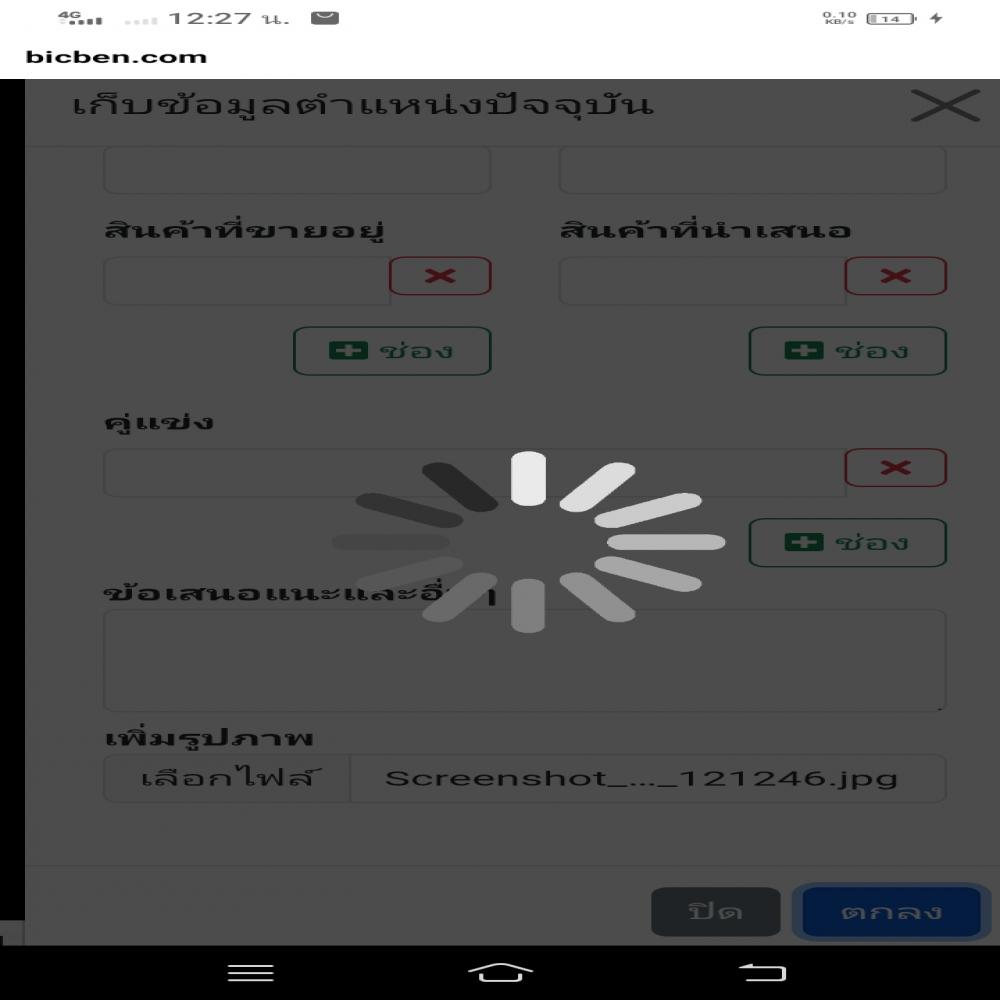Remove the สินค้าที่ขายอยู่ field
Image resolution: width=1000 pixels, height=1000 pixels.
pyautogui.click(x=440, y=276)
